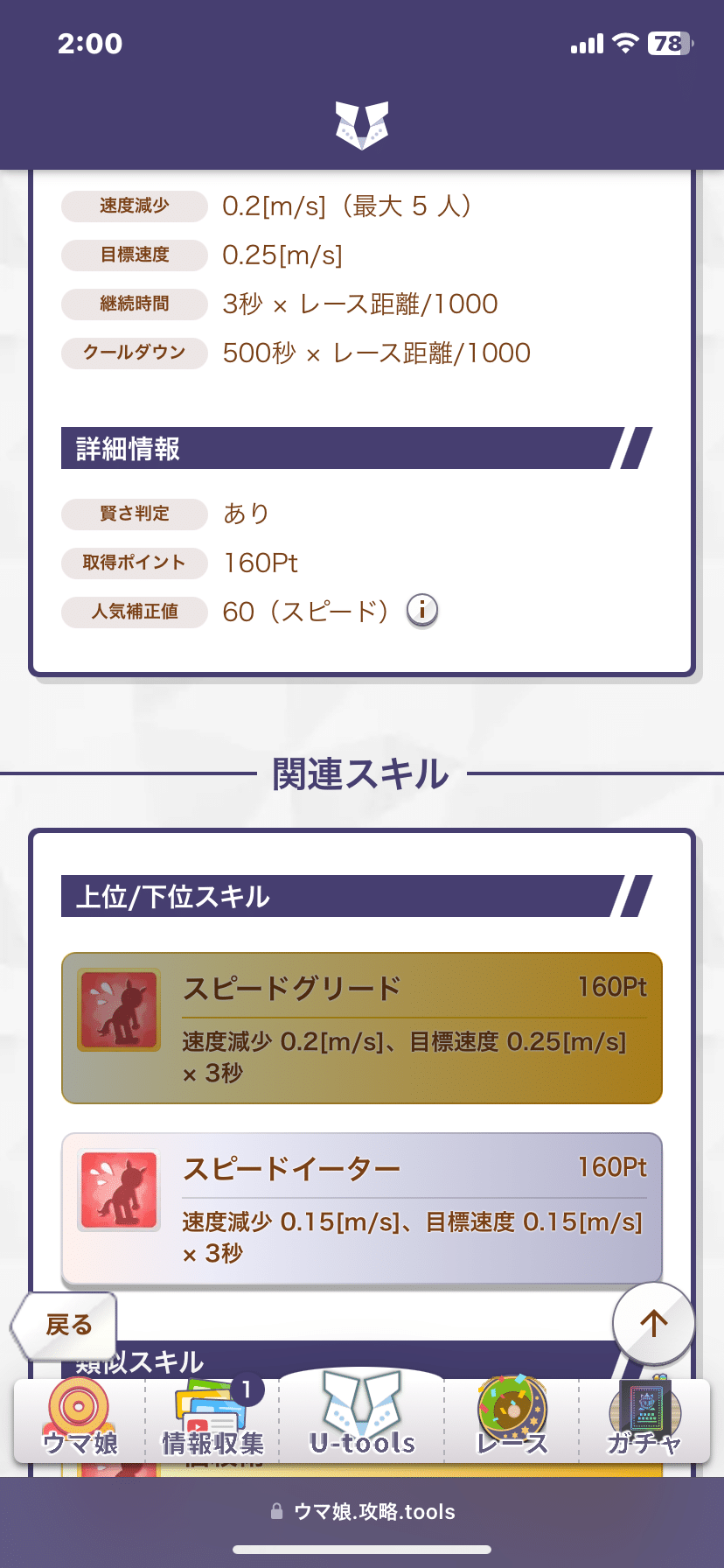Viewport: 724px width, 1568px height.
Task: Open the スピードイーター skill card
Action: point(362,1208)
